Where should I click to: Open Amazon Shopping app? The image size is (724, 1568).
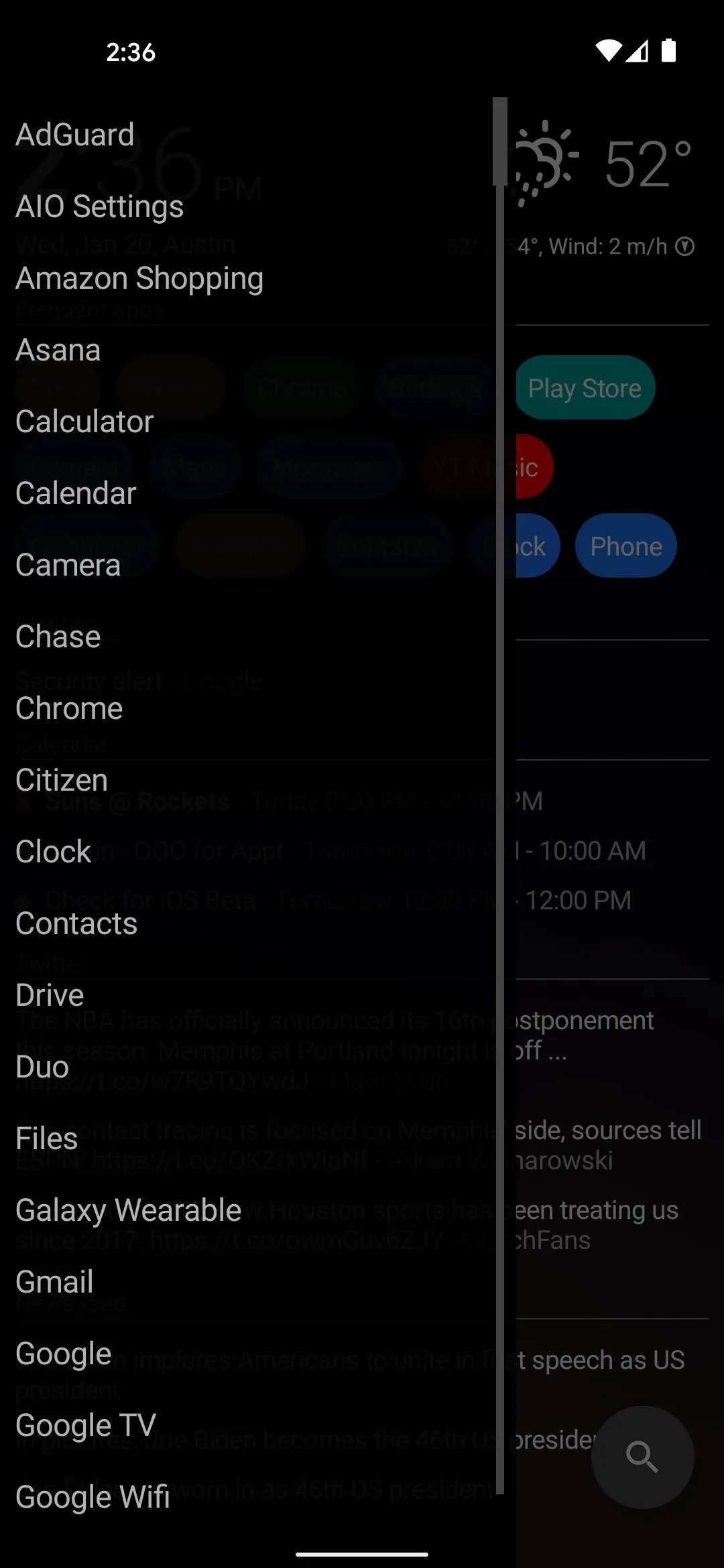pyautogui.click(x=139, y=278)
